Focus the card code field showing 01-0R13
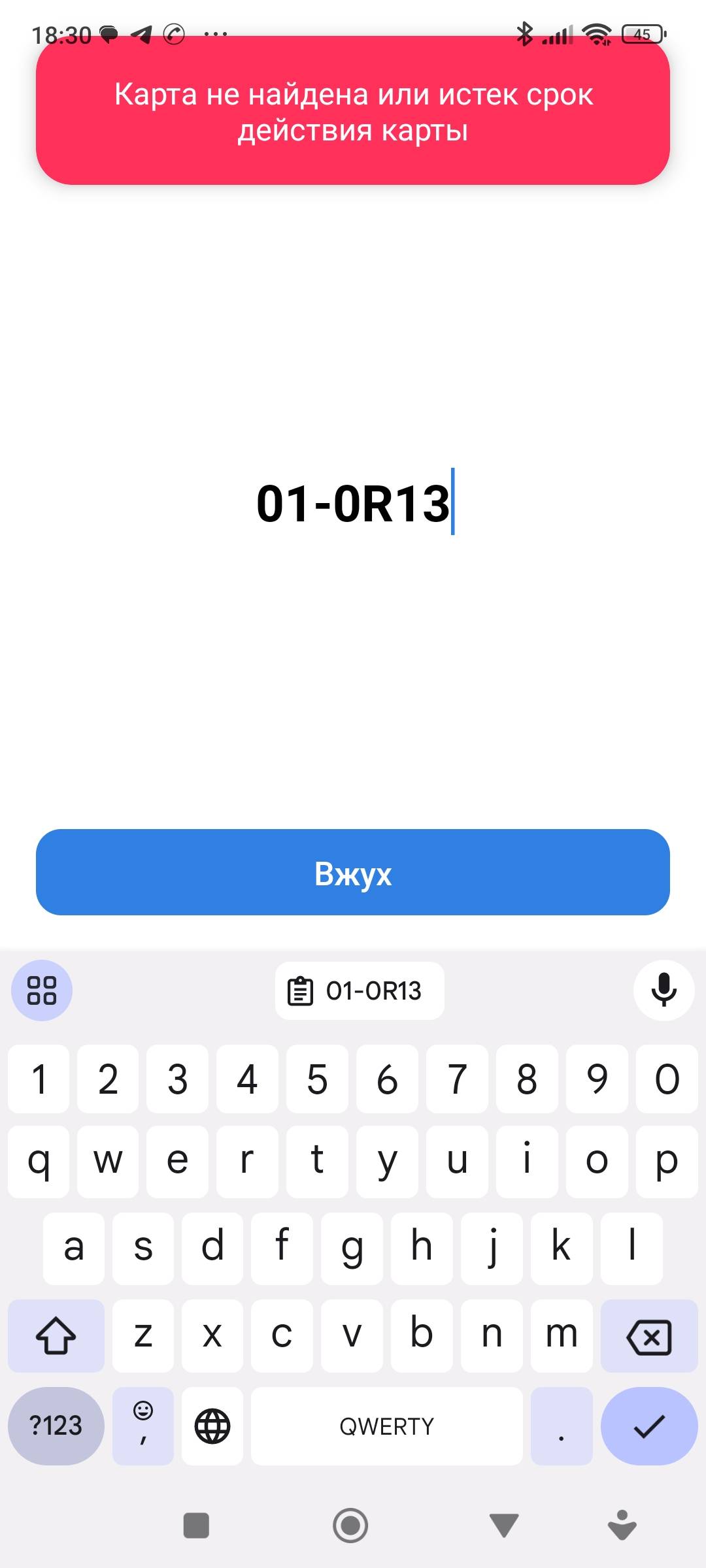This screenshot has height=1568, width=706. pyautogui.click(x=353, y=503)
